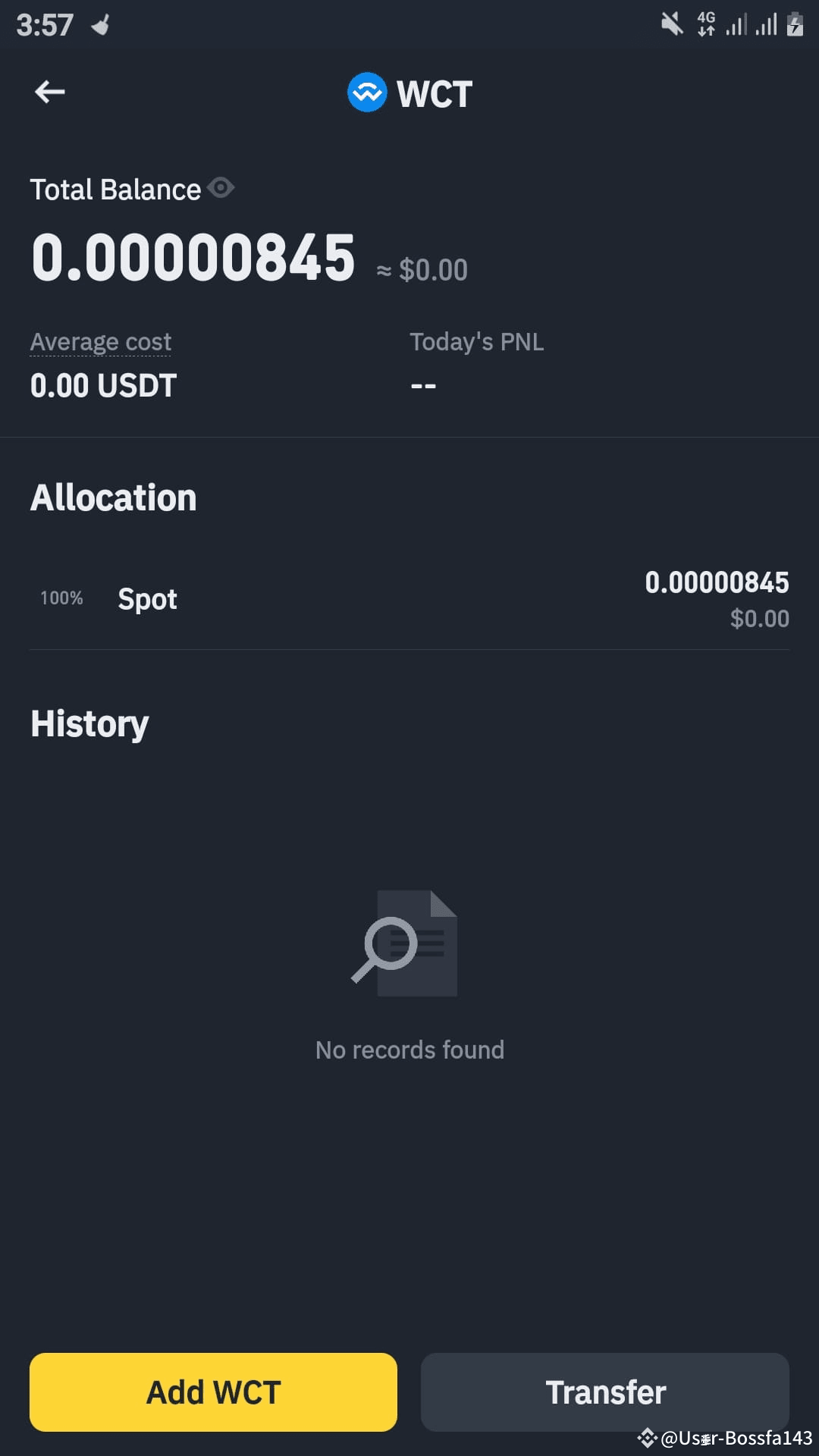Select the Allocation section header
The height and width of the screenshot is (1456, 819).
click(113, 497)
